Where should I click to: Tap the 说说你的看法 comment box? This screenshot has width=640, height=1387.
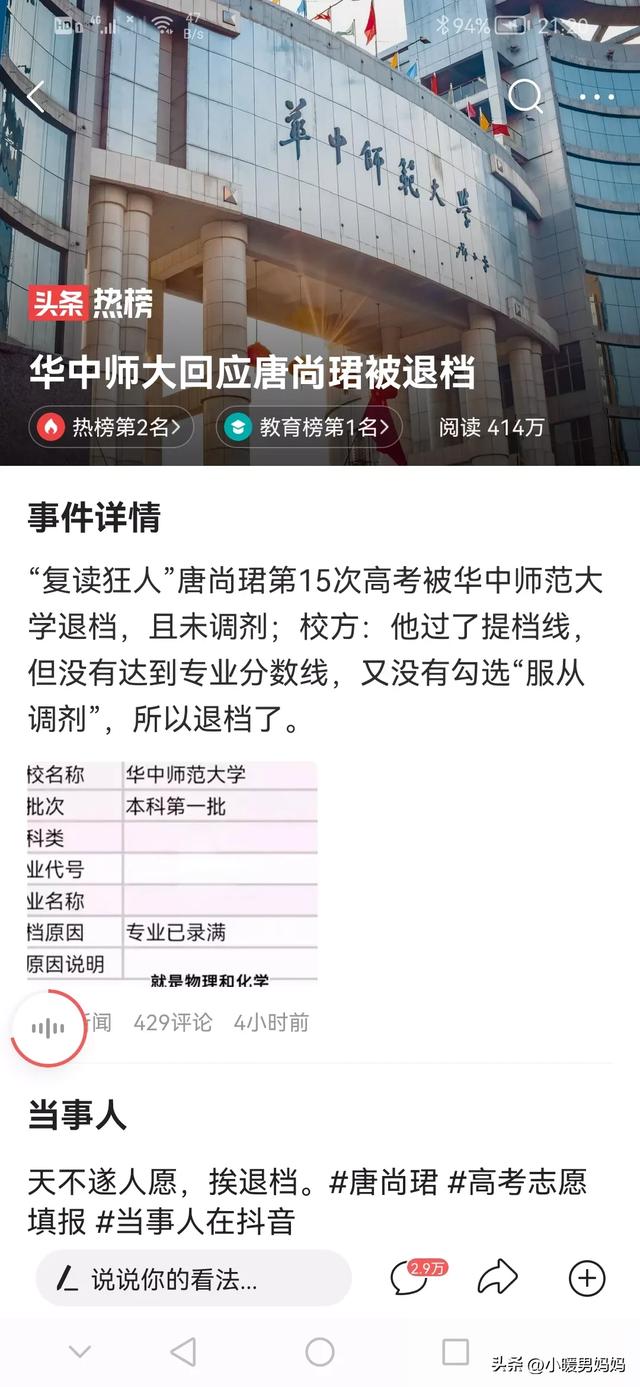coord(193,1278)
